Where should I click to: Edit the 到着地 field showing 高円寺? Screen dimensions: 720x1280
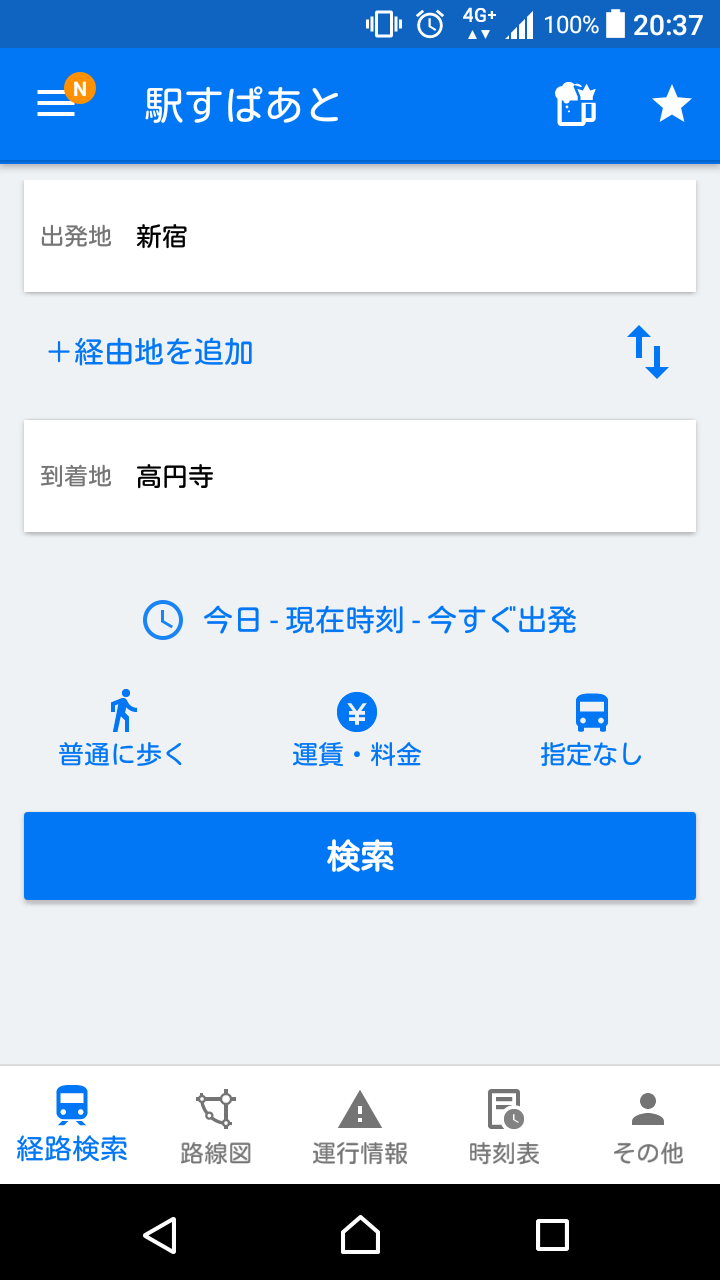[360, 476]
